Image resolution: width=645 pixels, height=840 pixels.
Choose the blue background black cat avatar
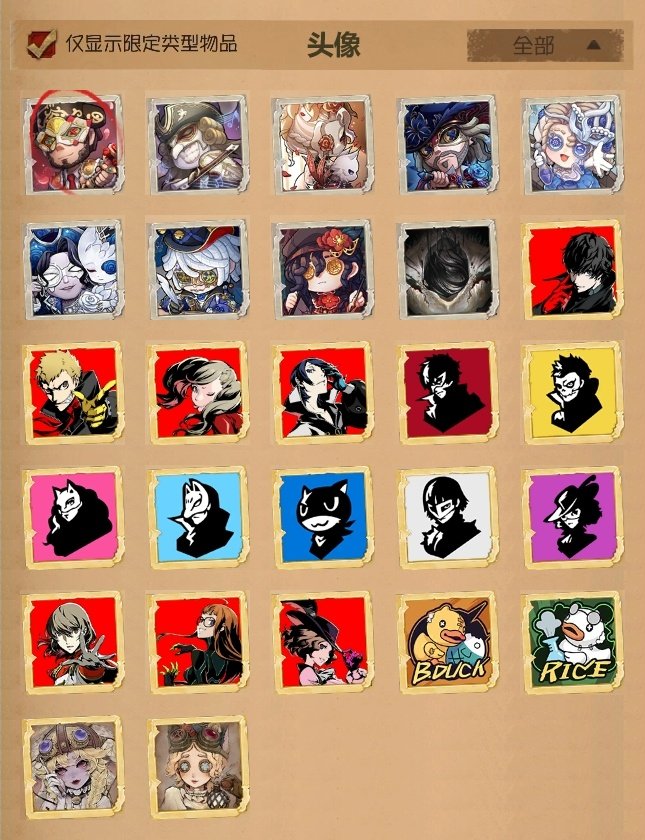(321, 517)
